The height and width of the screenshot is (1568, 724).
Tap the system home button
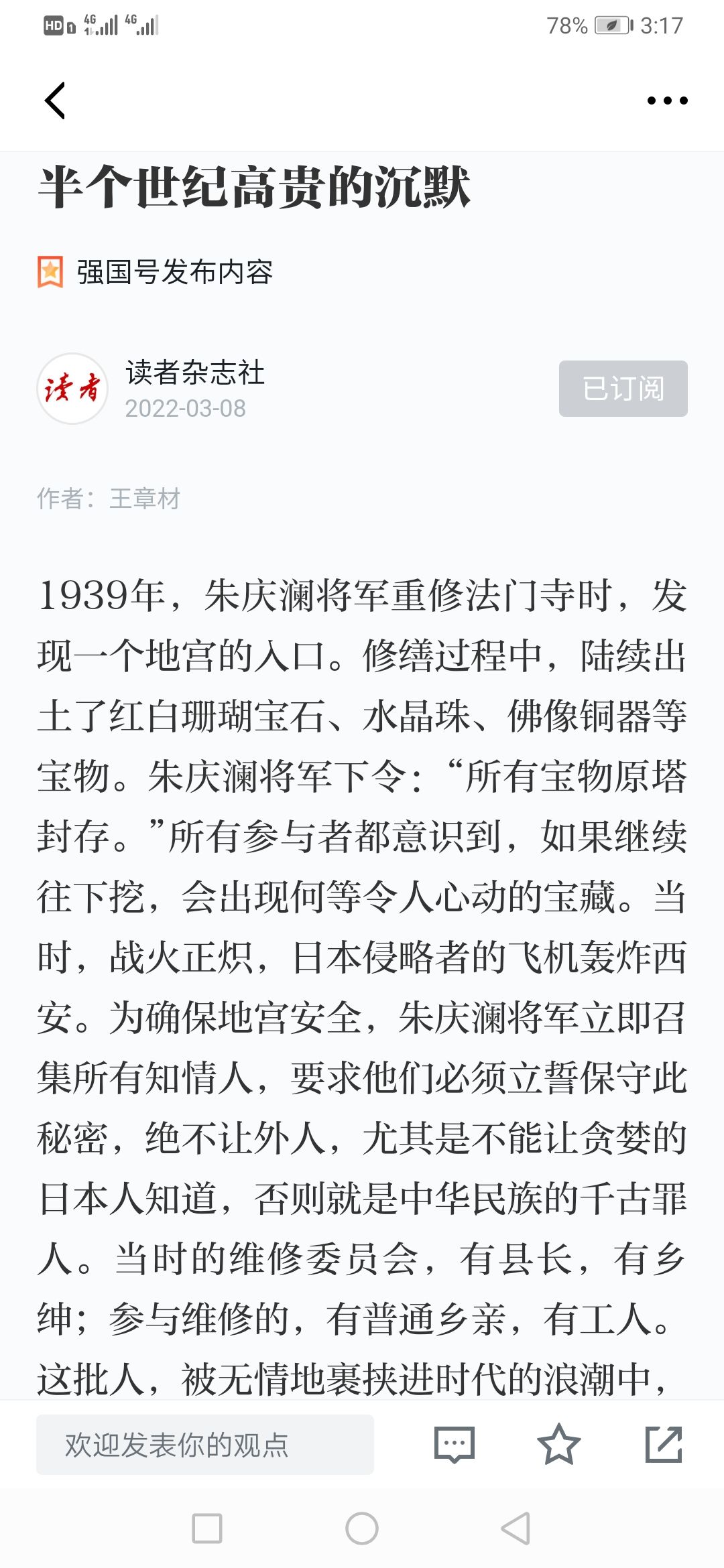click(362, 1528)
